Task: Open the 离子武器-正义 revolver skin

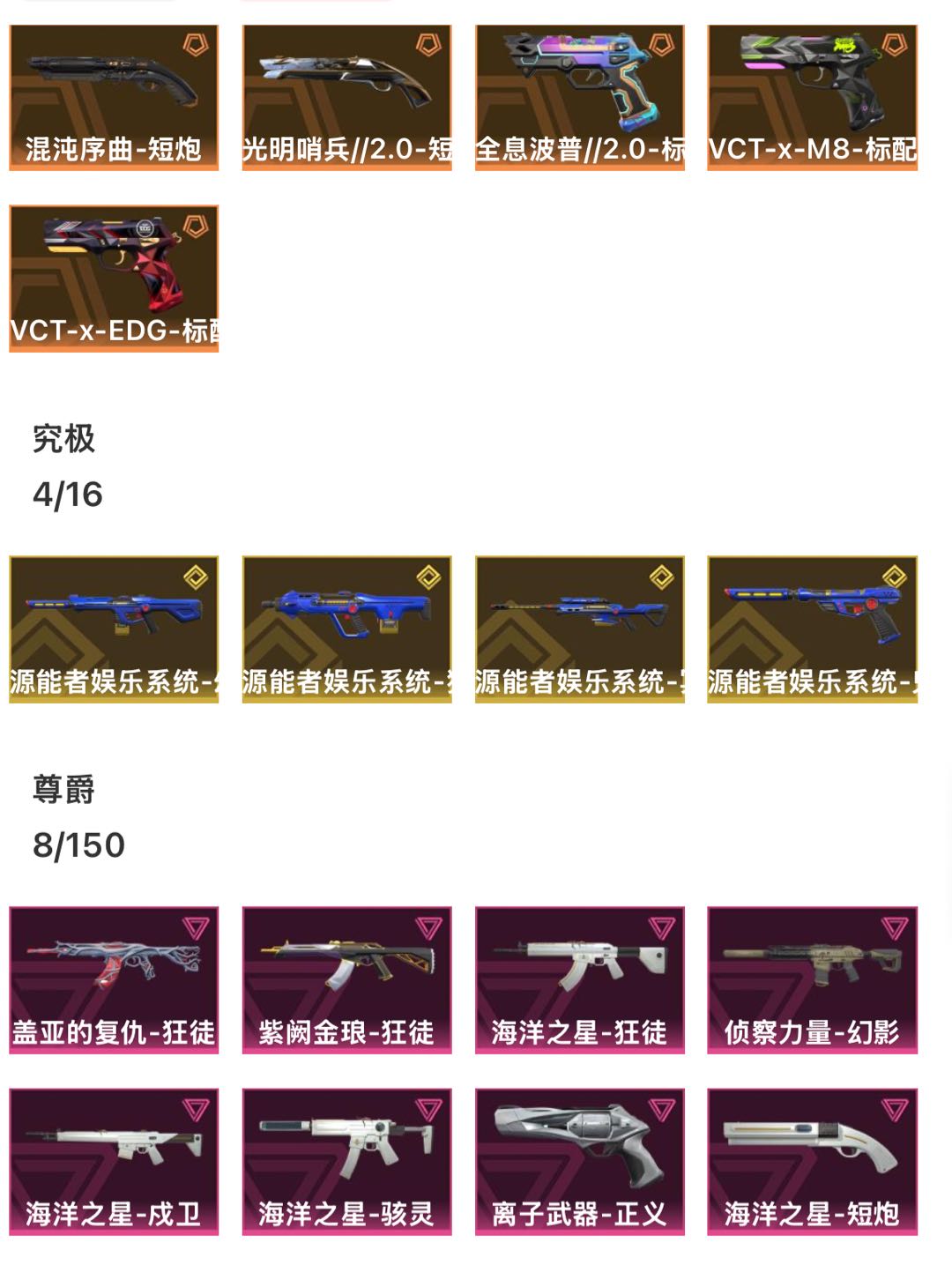Action: point(579,1161)
